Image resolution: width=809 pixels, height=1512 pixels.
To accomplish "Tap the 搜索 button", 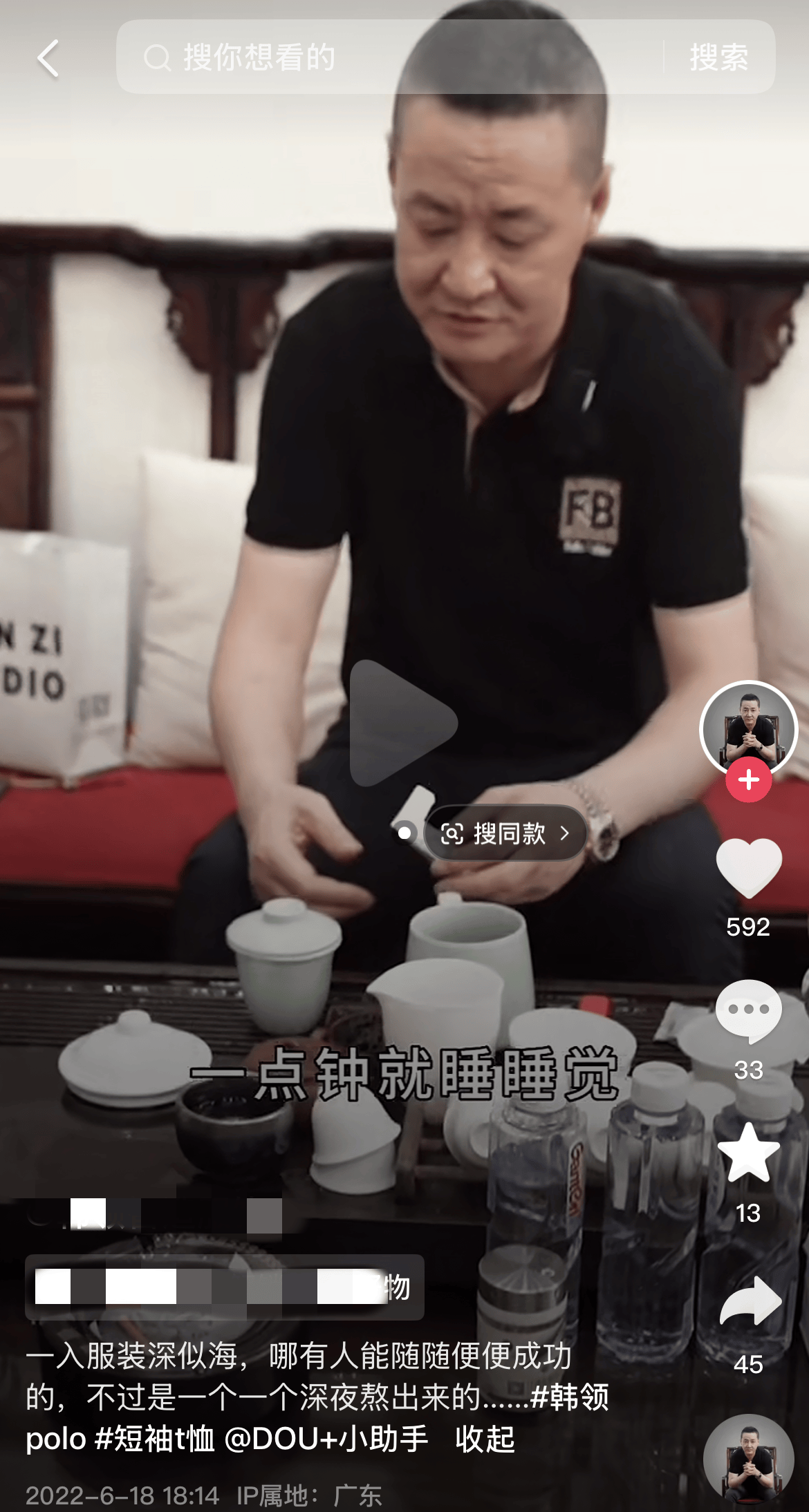I will [x=718, y=57].
